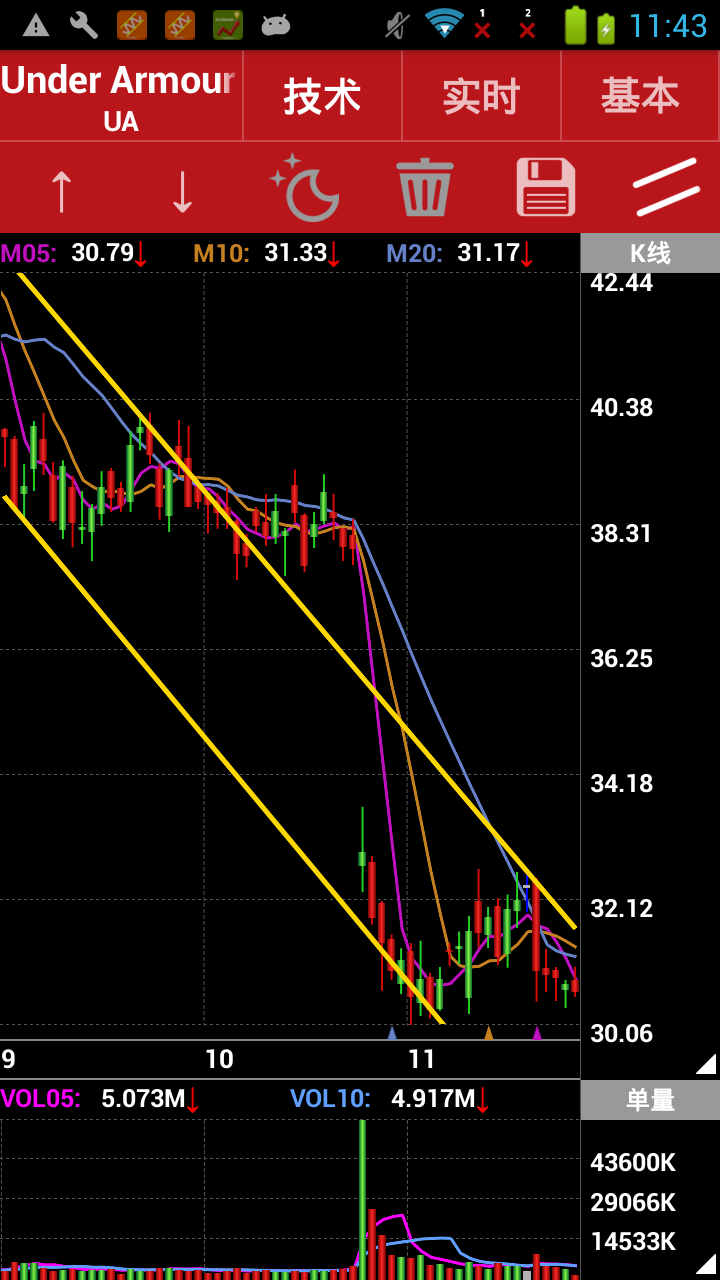Save the chart with floppy disk icon

coord(546,188)
